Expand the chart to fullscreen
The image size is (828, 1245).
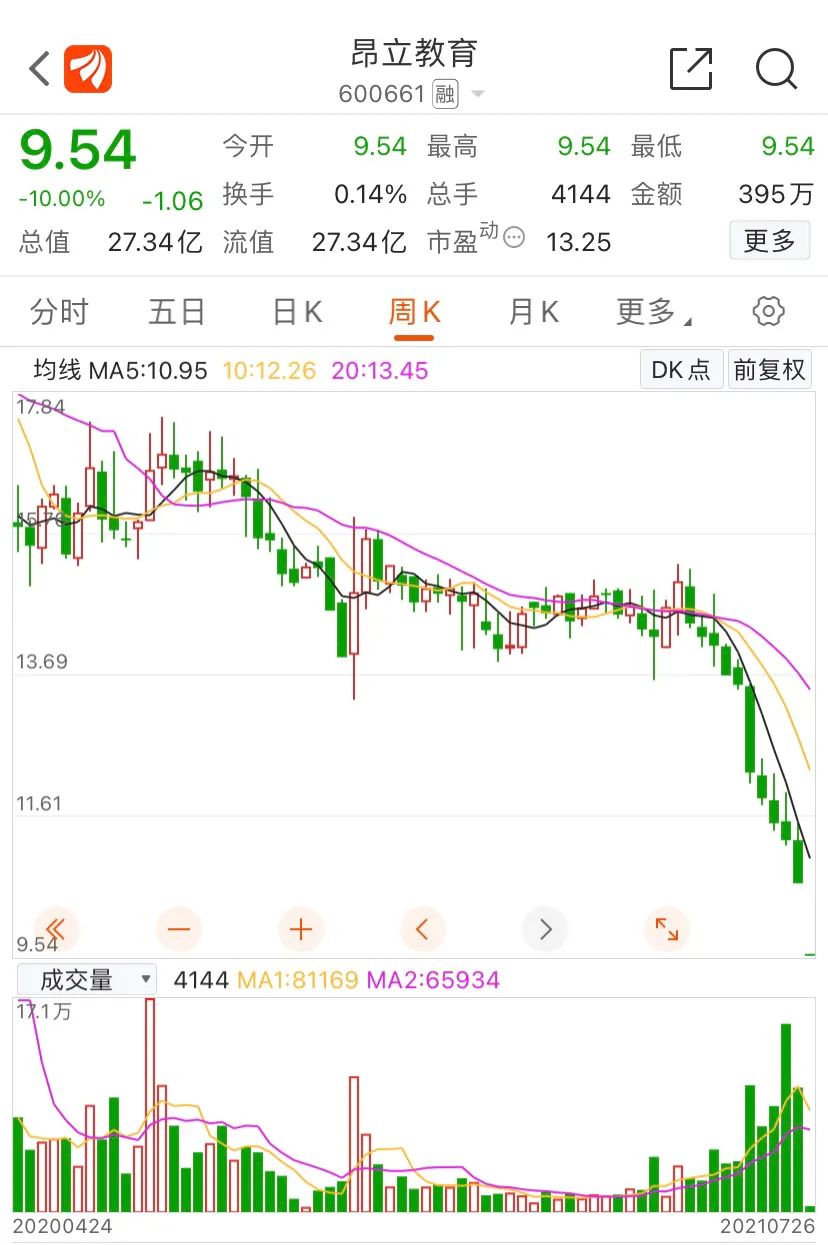tap(666, 930)
